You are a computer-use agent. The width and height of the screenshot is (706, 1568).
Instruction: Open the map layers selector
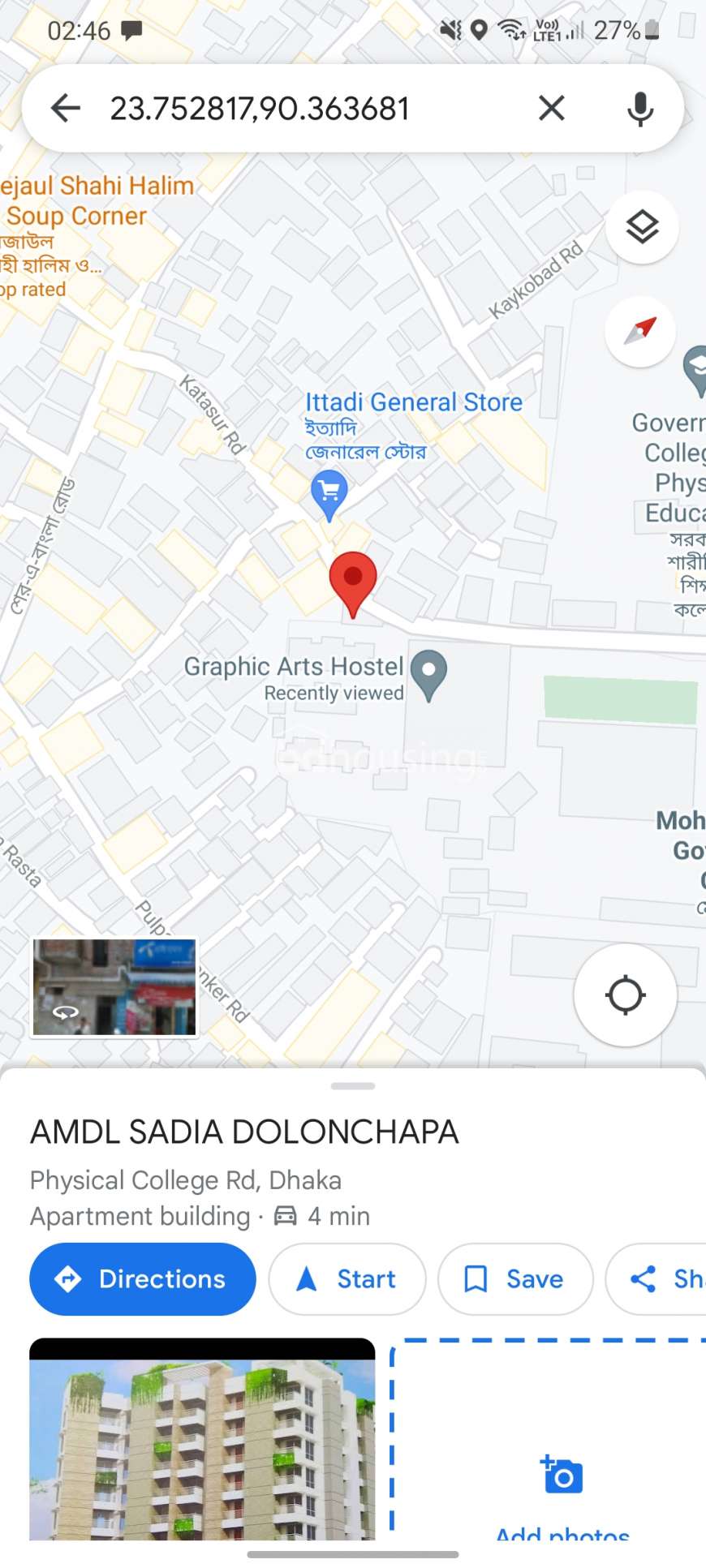coord(642,227)
